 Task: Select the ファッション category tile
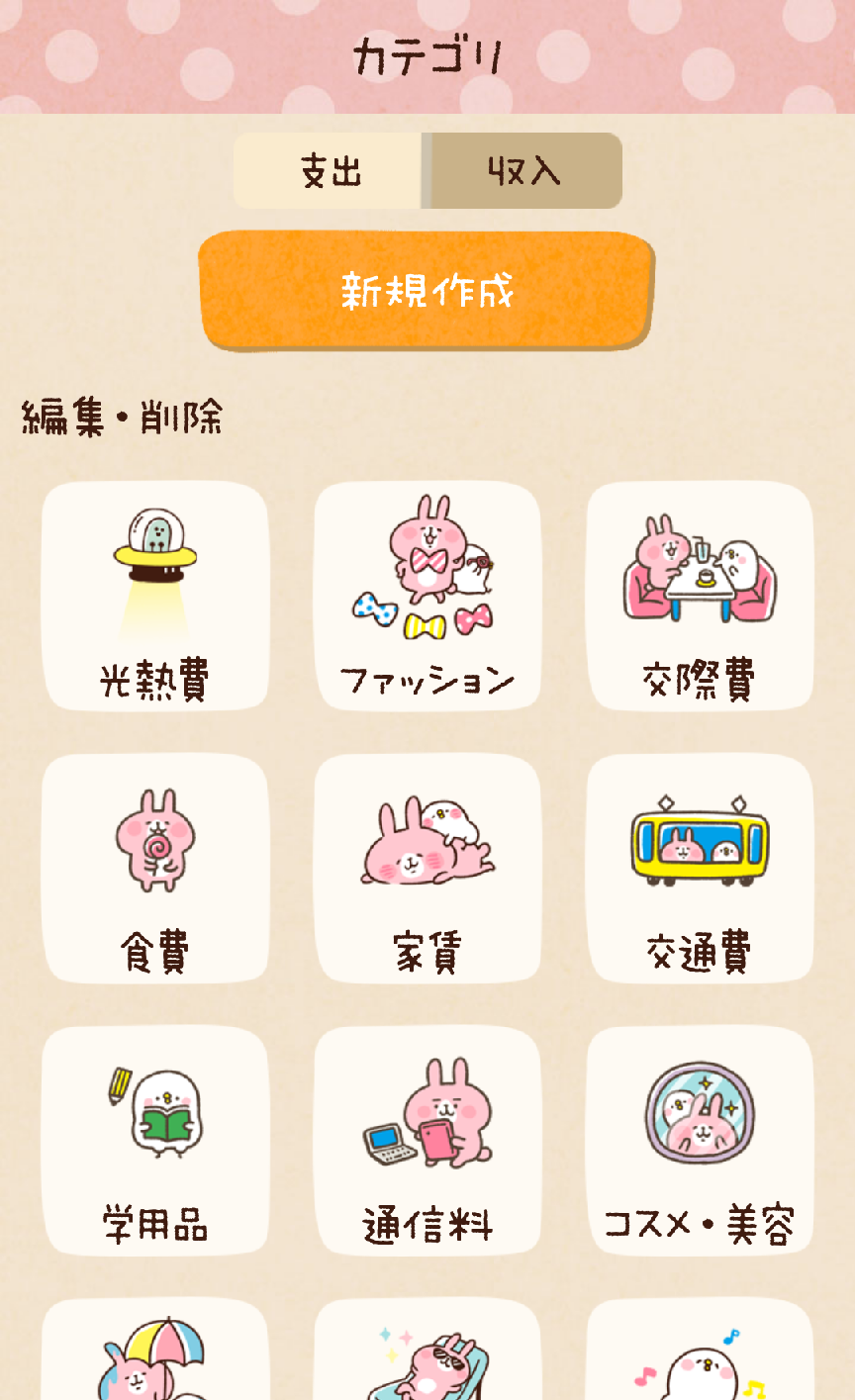(x=427, y=597)
